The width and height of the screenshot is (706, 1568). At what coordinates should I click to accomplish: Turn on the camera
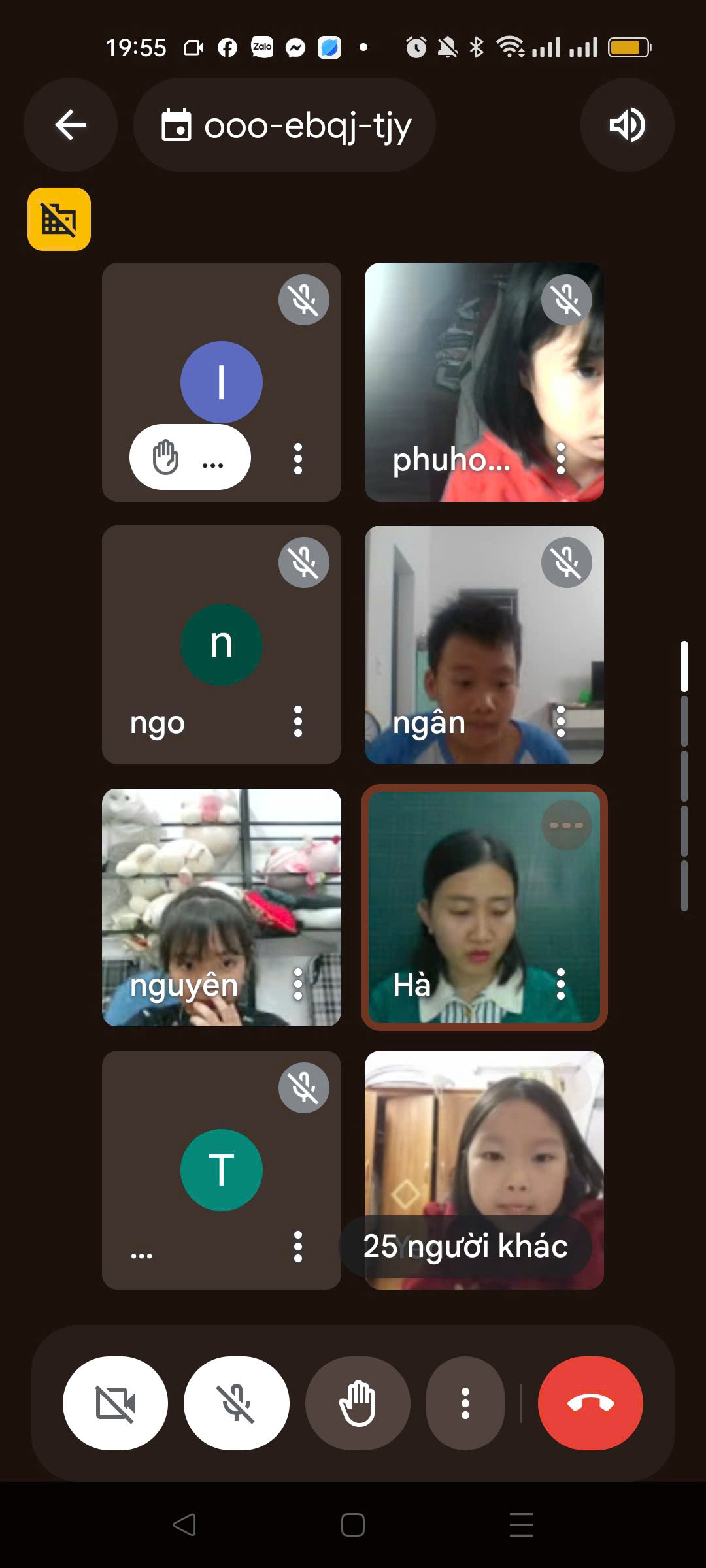[115, 1403]
